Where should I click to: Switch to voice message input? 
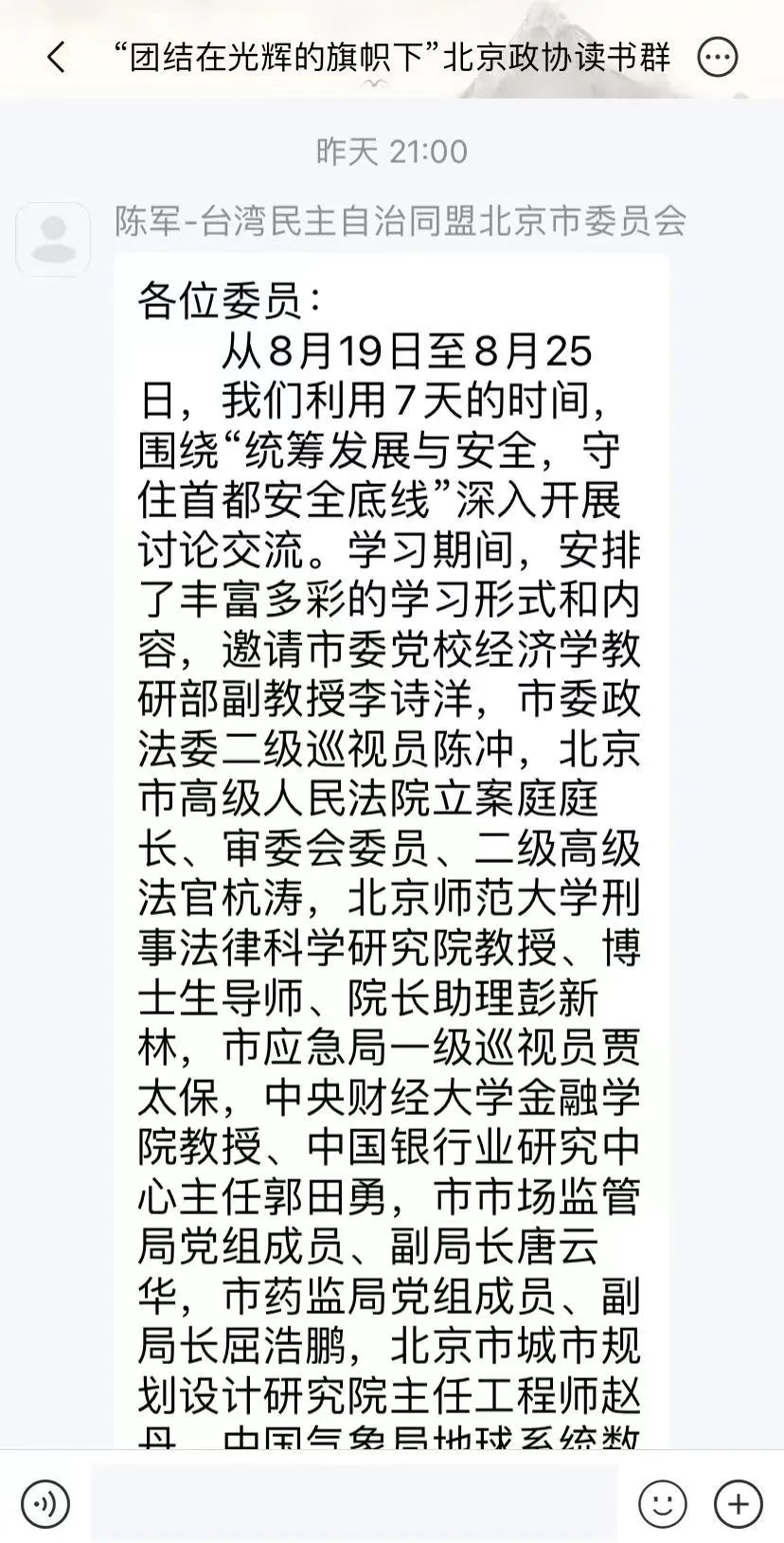pyautogui.click(x=45, y=1503)
